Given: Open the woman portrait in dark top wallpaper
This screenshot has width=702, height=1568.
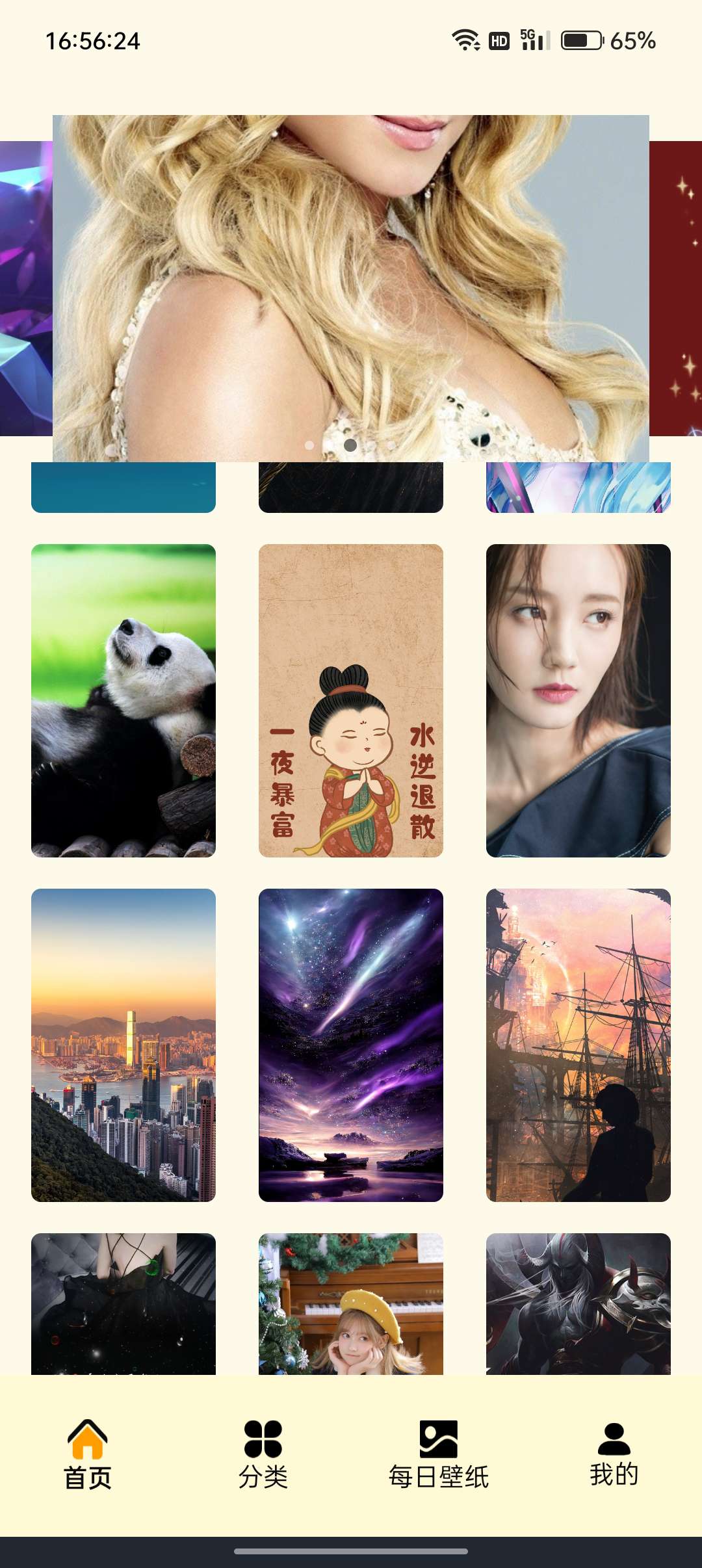Looking at the screenshot, I should click(578, 700).
